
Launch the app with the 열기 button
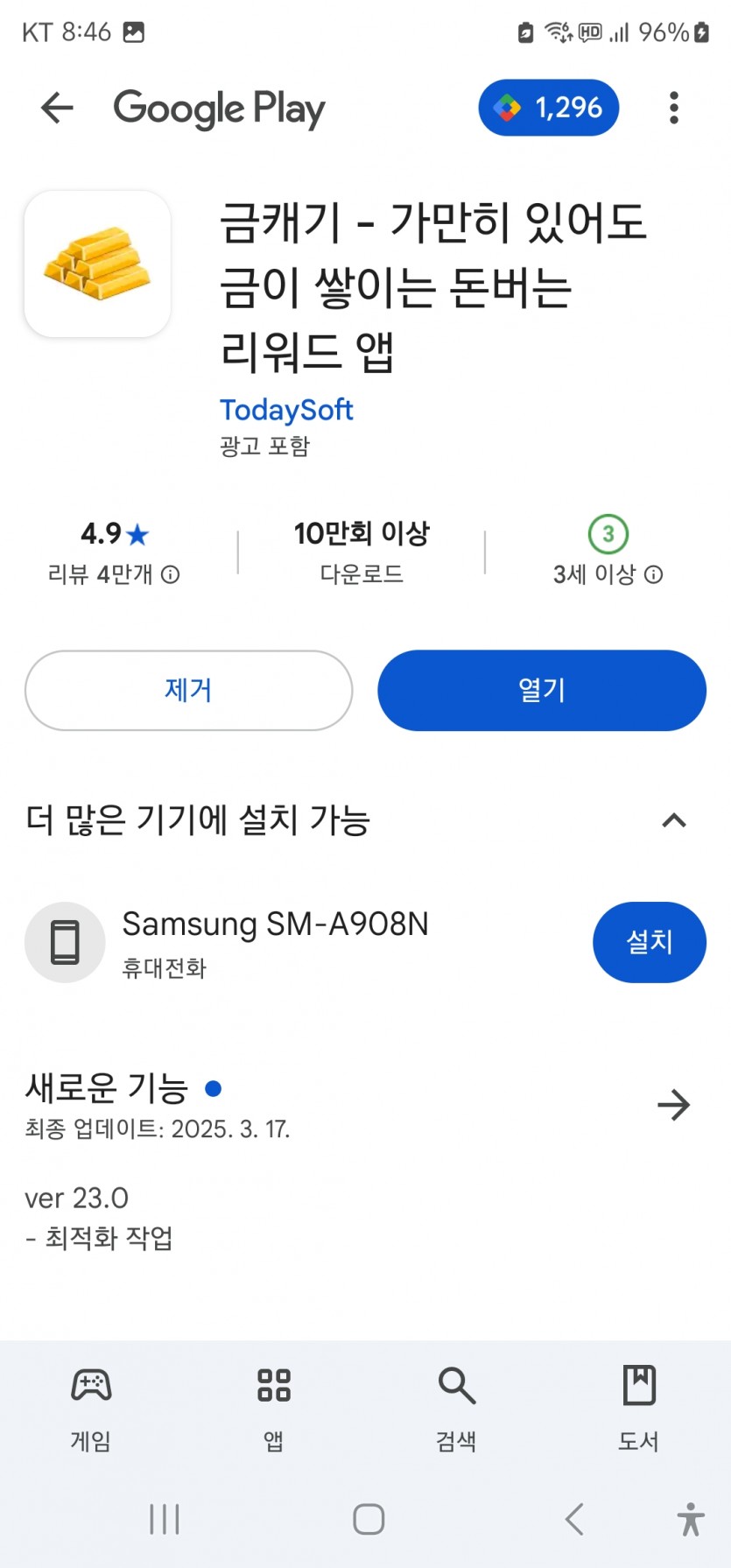pyautogui.click(x=542, y=690)
